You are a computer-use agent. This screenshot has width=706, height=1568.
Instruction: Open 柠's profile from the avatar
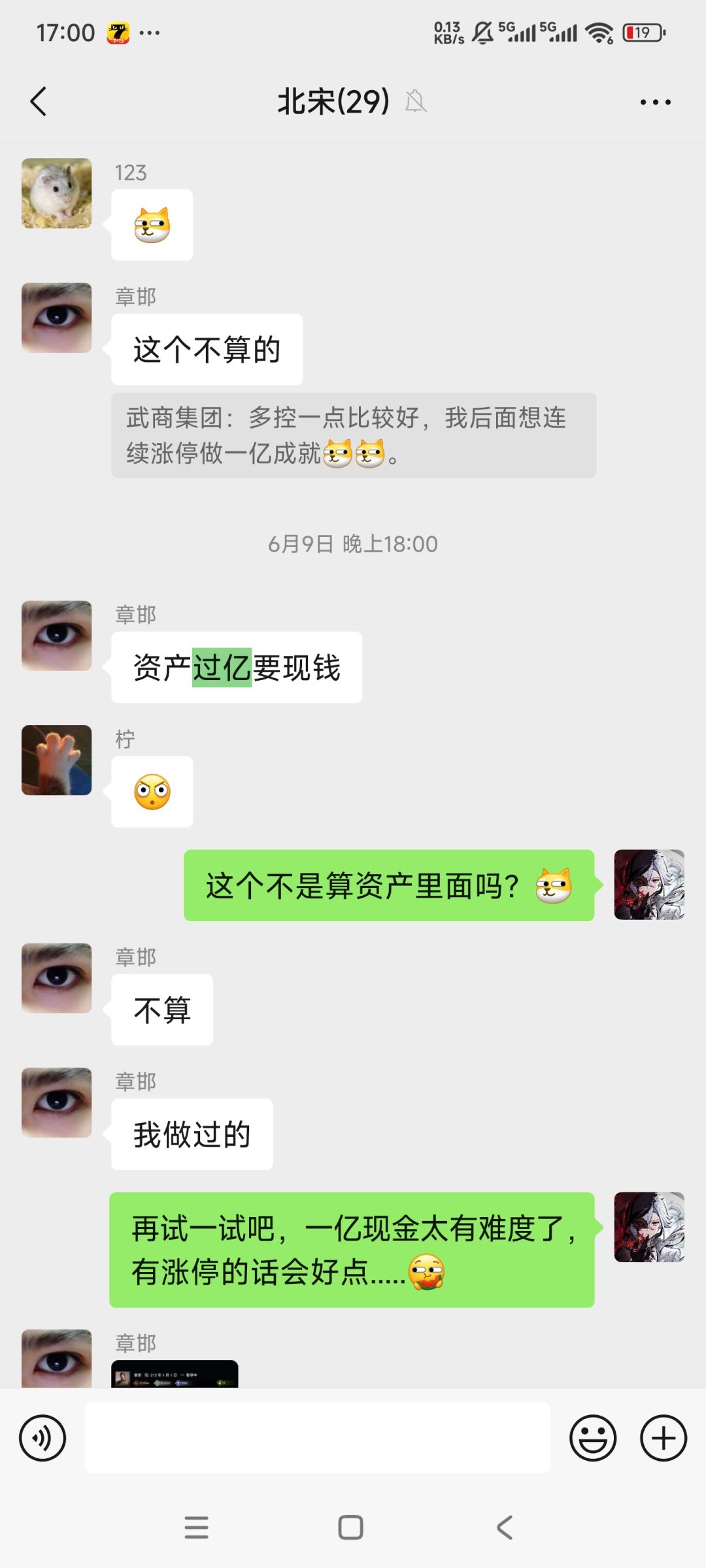pos(57,760)
